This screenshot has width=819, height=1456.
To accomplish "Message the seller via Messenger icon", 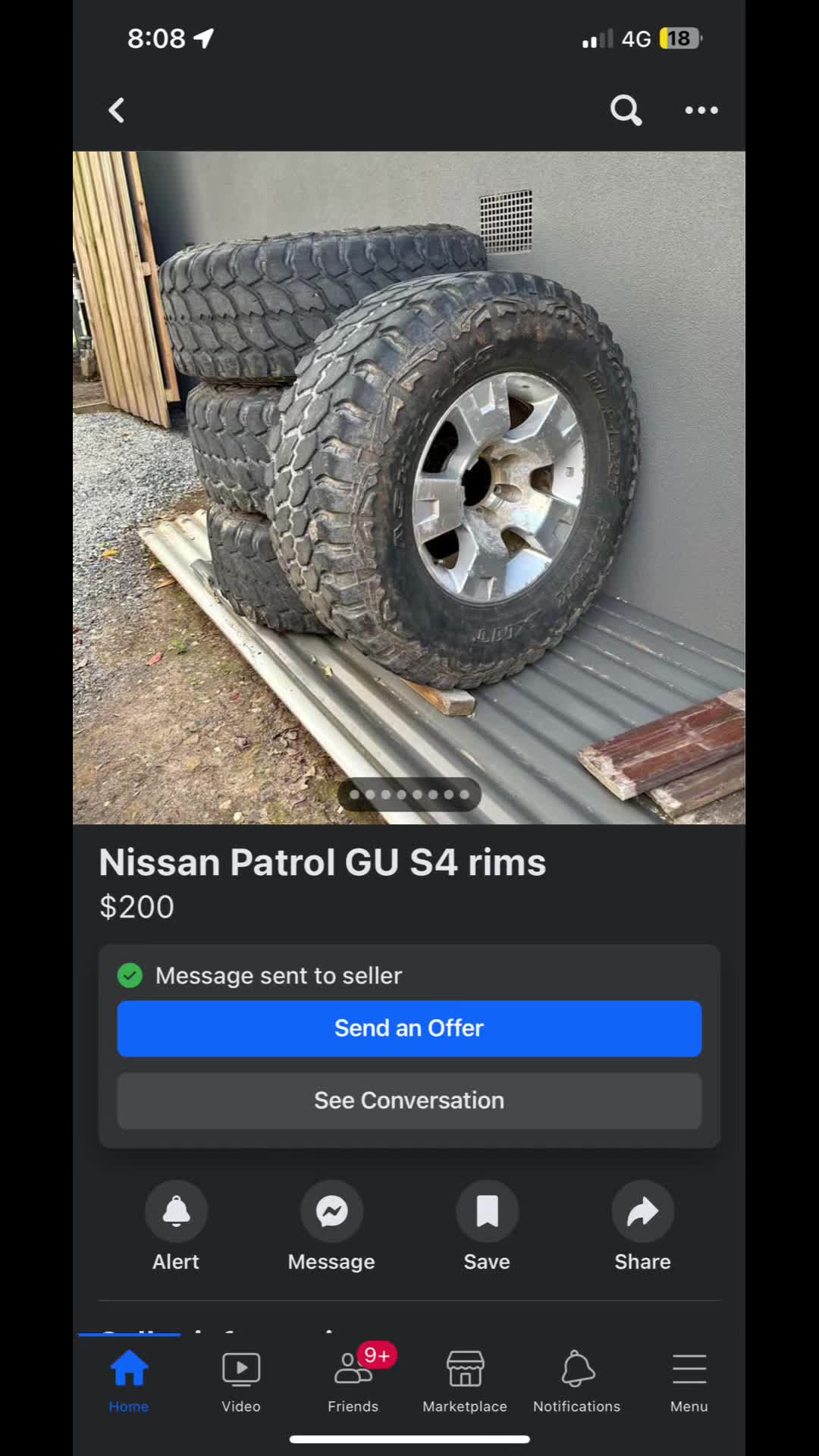I will pyautogui.click(x=331, y=1211).
